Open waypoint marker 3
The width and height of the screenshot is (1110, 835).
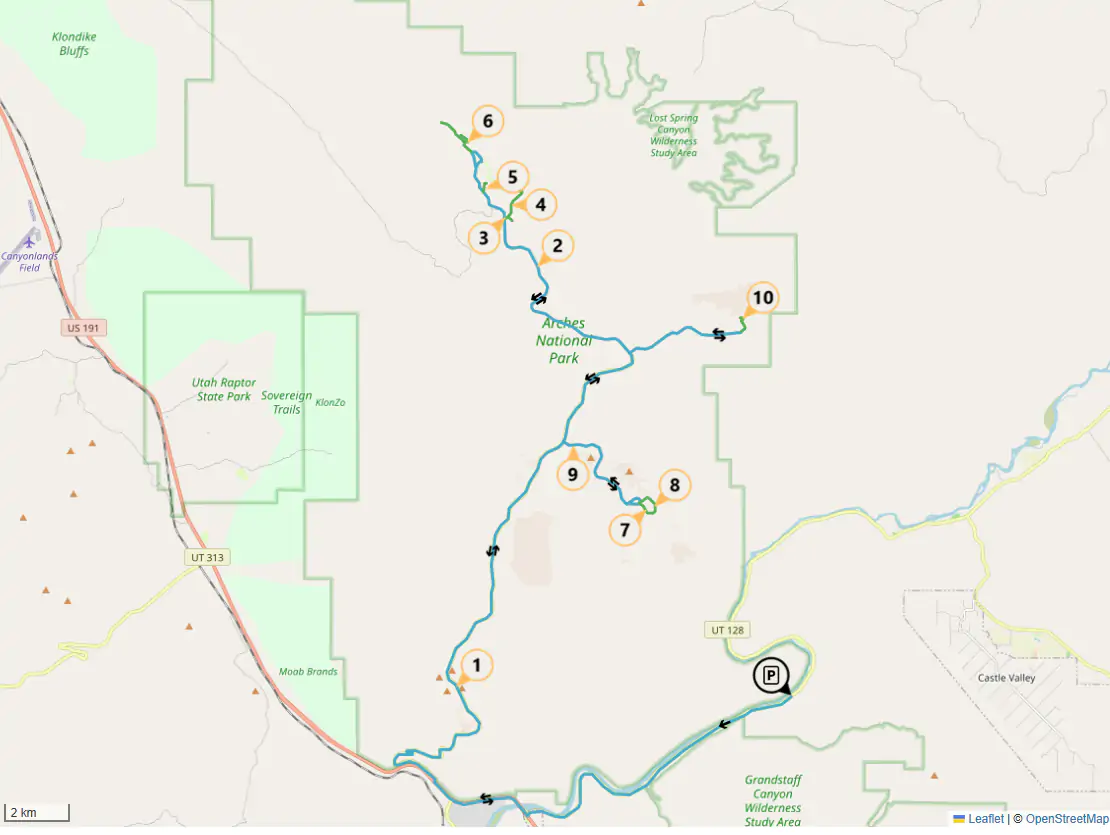click(484, 238)
